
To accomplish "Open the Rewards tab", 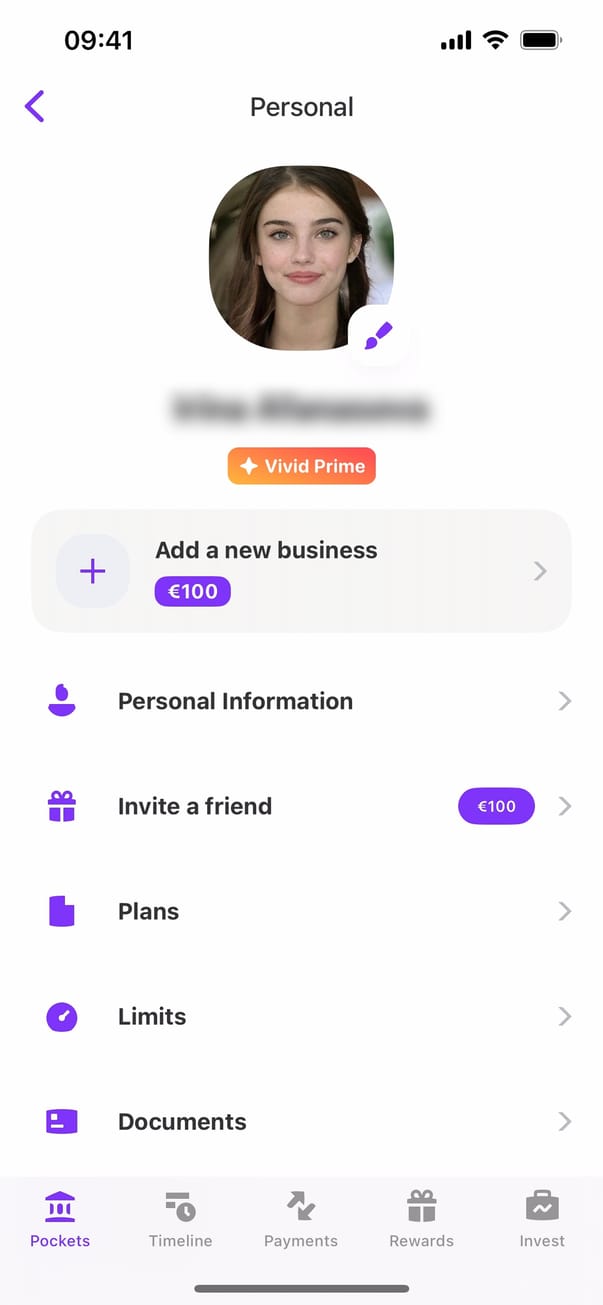I will pos(421,1220).
